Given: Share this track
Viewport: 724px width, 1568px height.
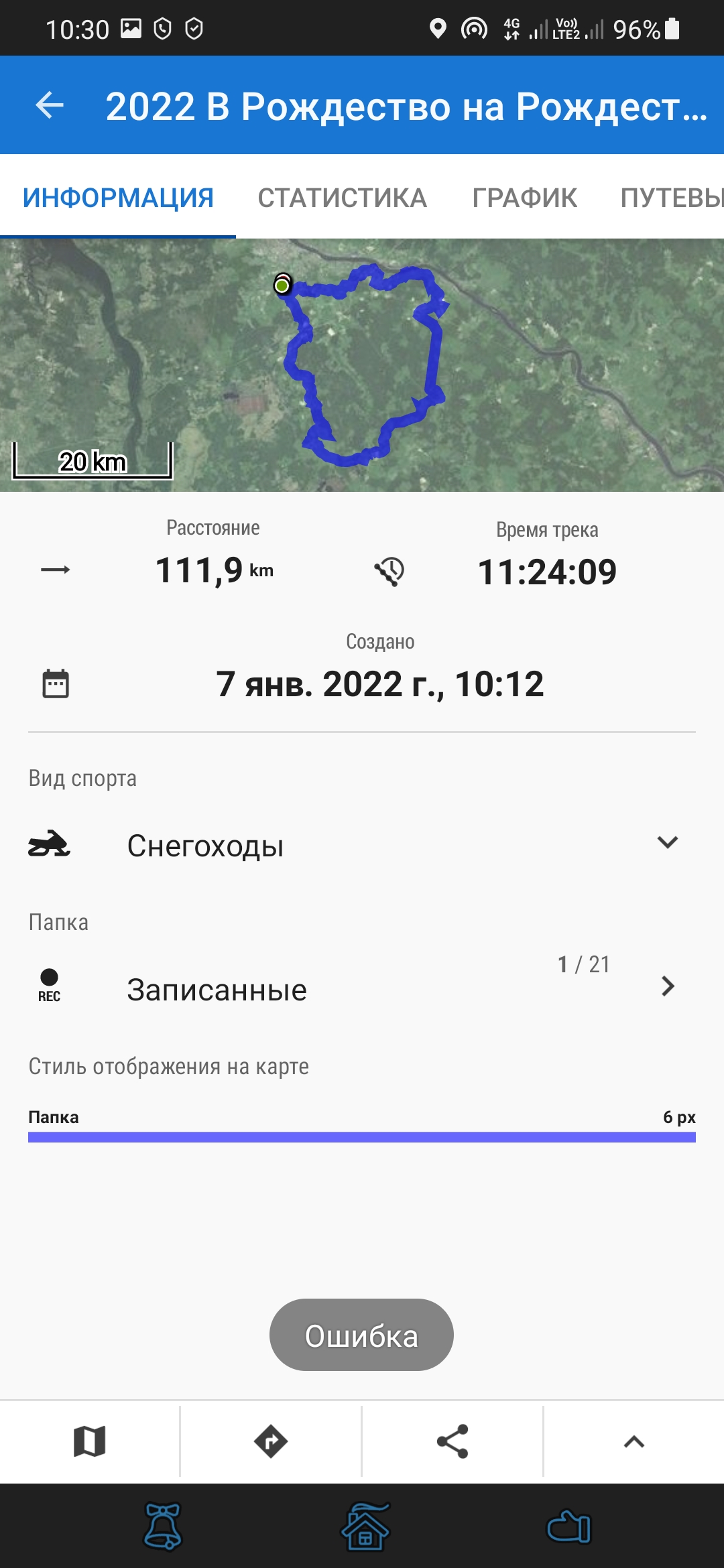Looking at the screenshot, I should tap(452, 1441).
